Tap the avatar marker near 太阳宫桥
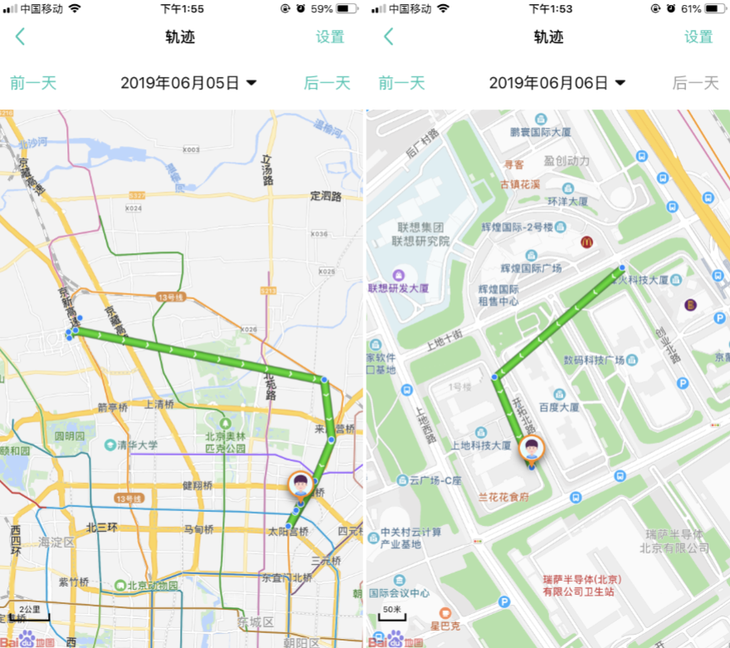 [300, 487]
